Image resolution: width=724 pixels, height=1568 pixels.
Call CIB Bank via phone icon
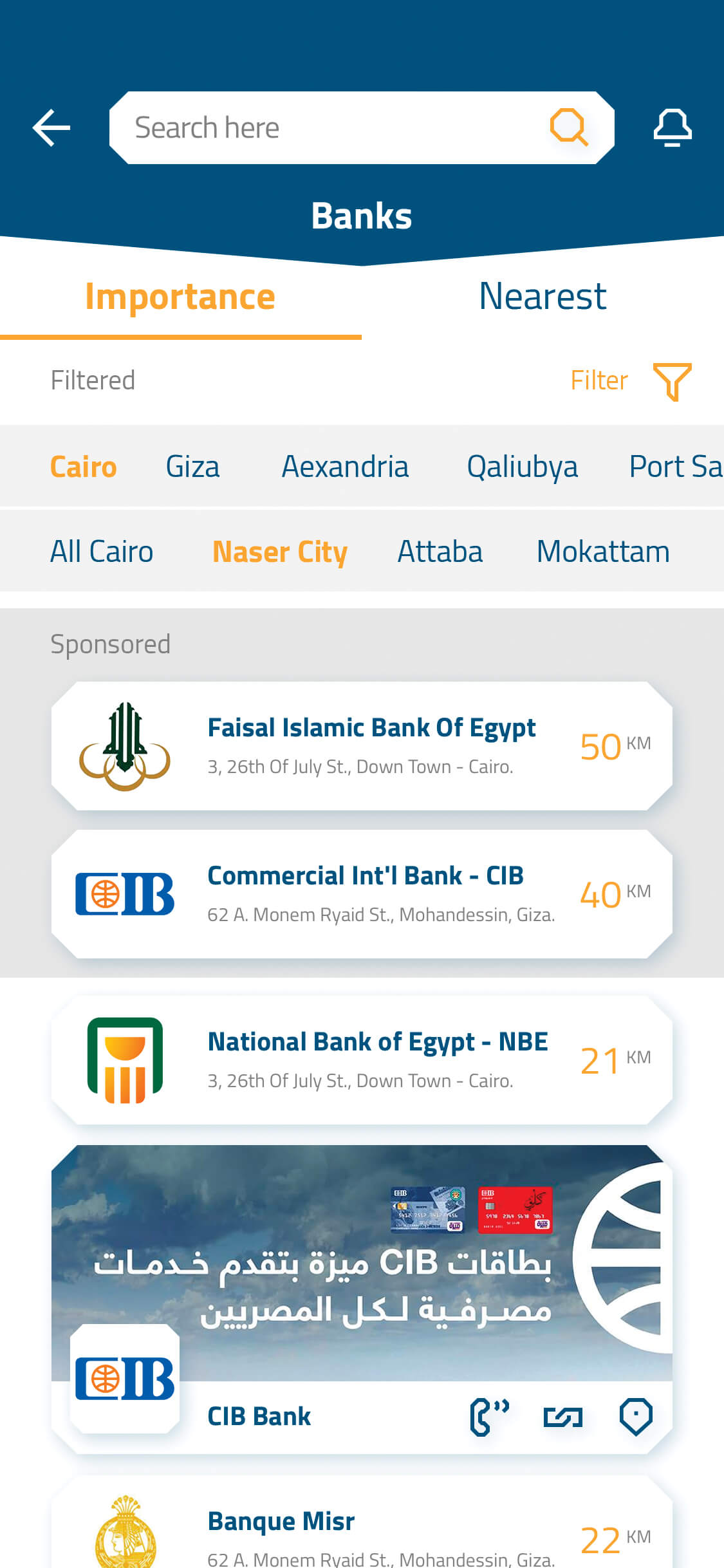[489, 1417]
